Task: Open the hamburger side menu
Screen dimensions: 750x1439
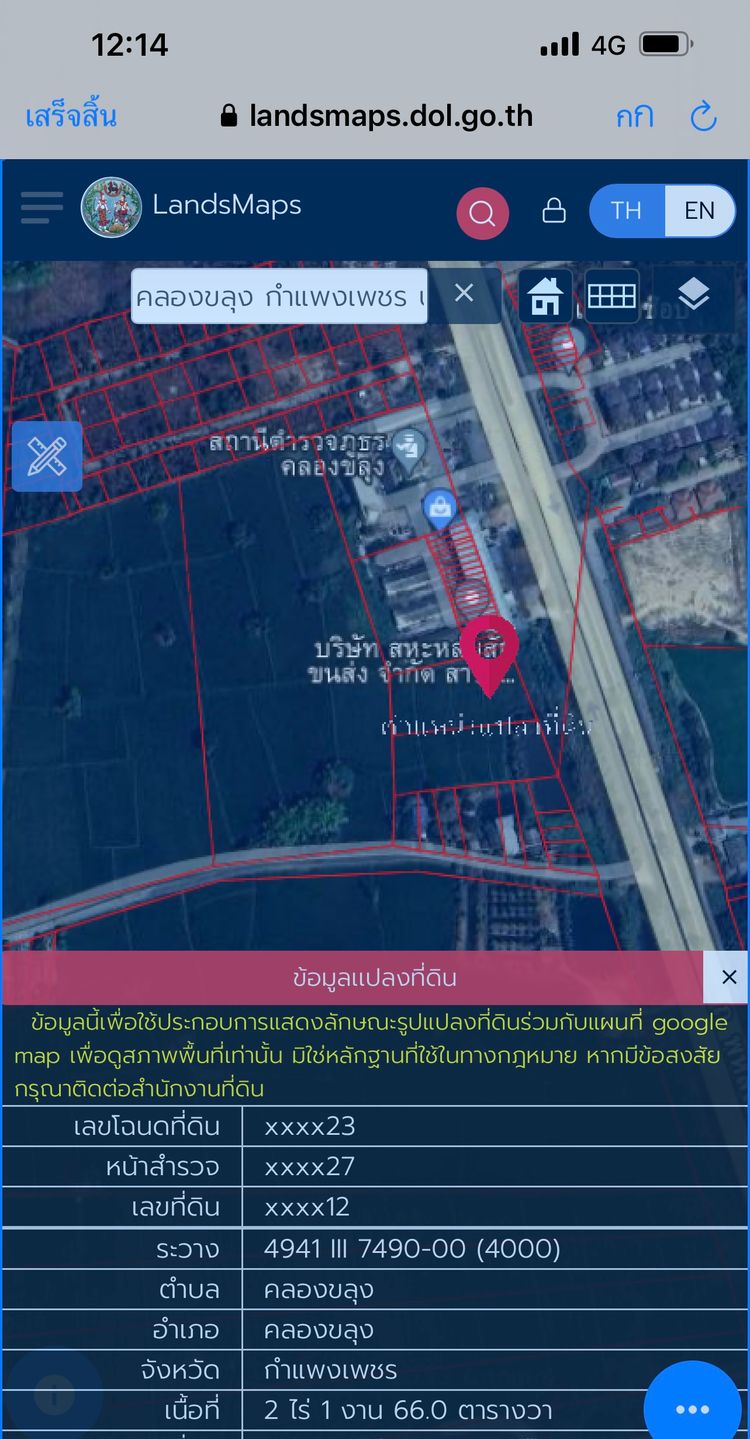Action: tap(41, 208)
